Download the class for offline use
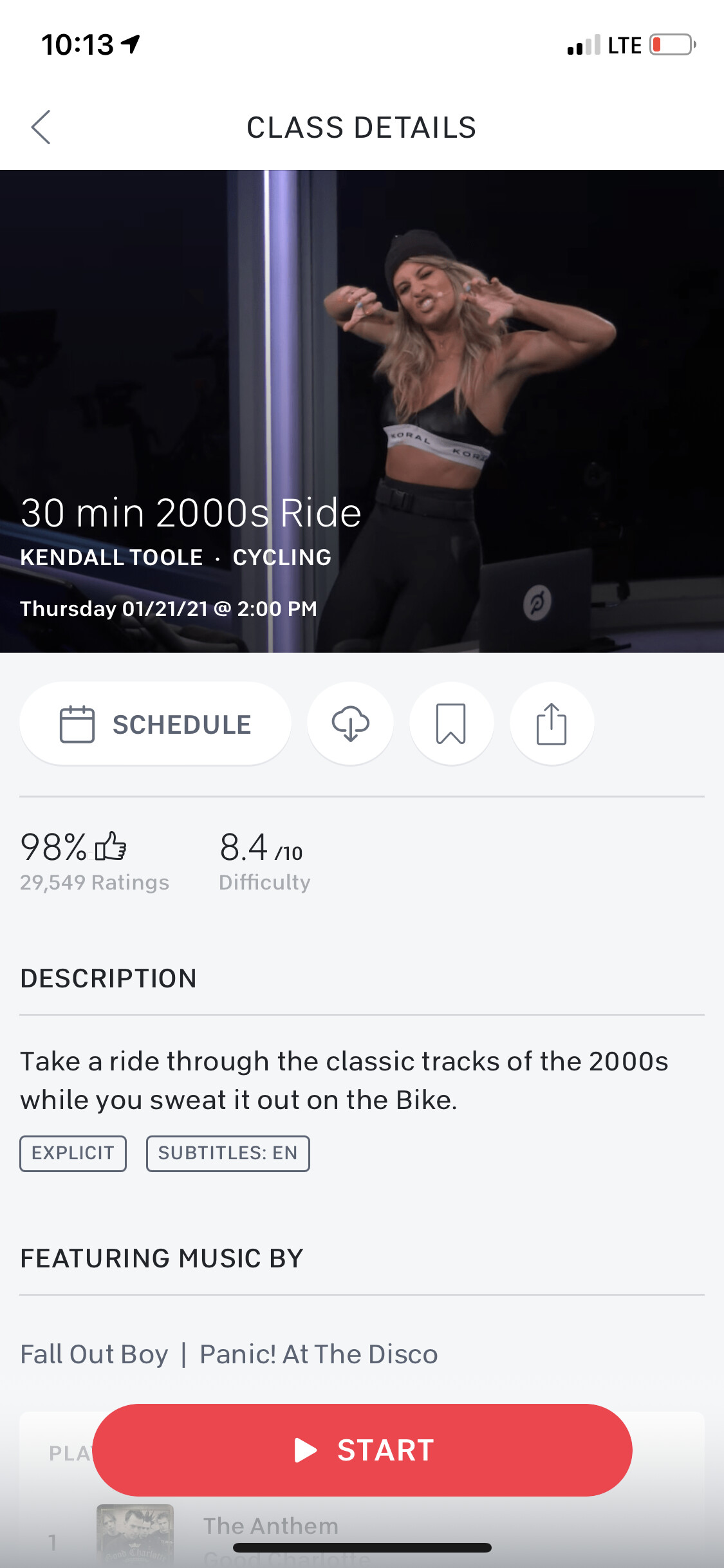The height and width of the screenshot is (1568, 724). [x=350, y=724]
